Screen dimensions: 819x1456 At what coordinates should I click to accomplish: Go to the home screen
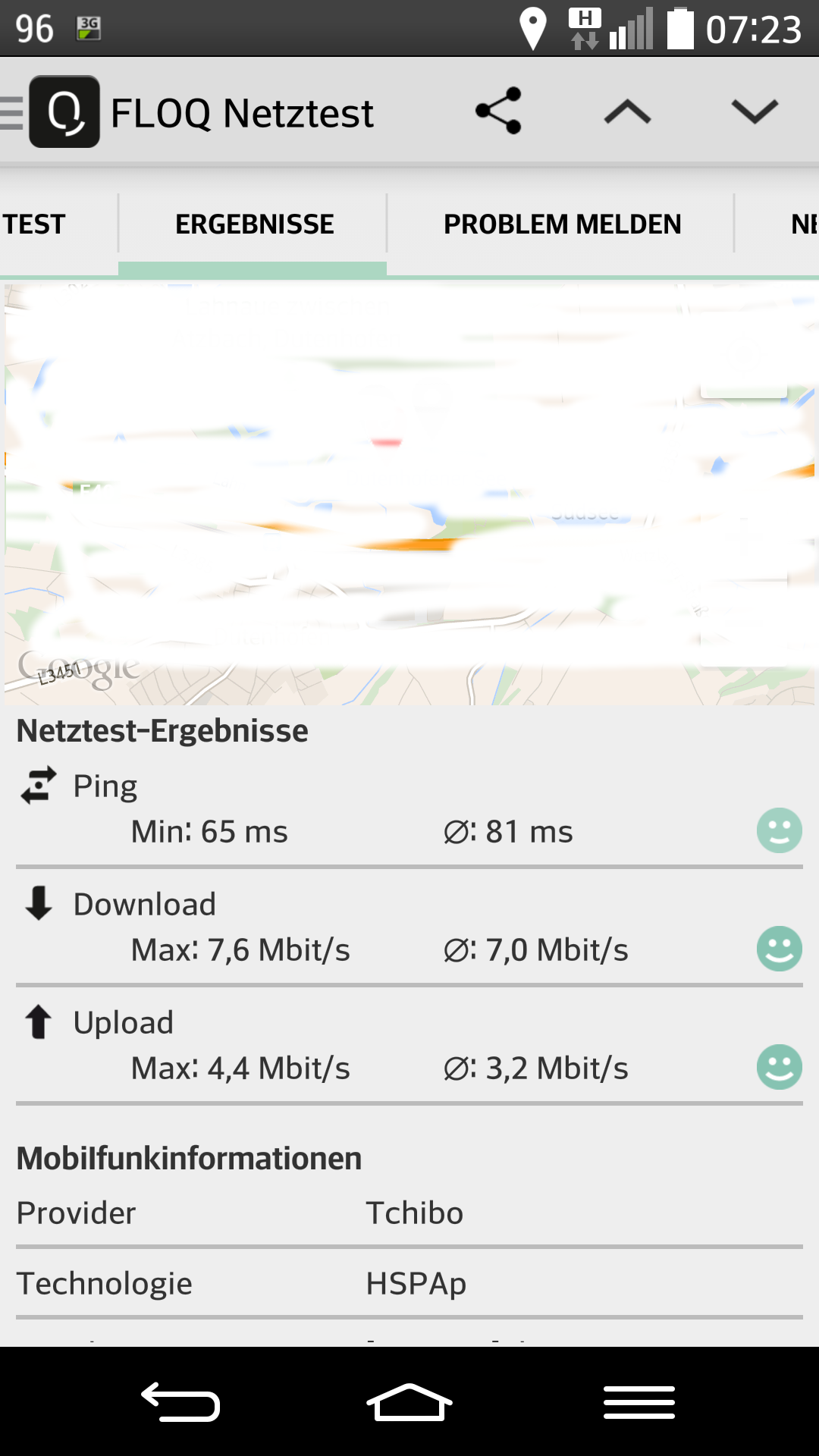(409, 1401)
